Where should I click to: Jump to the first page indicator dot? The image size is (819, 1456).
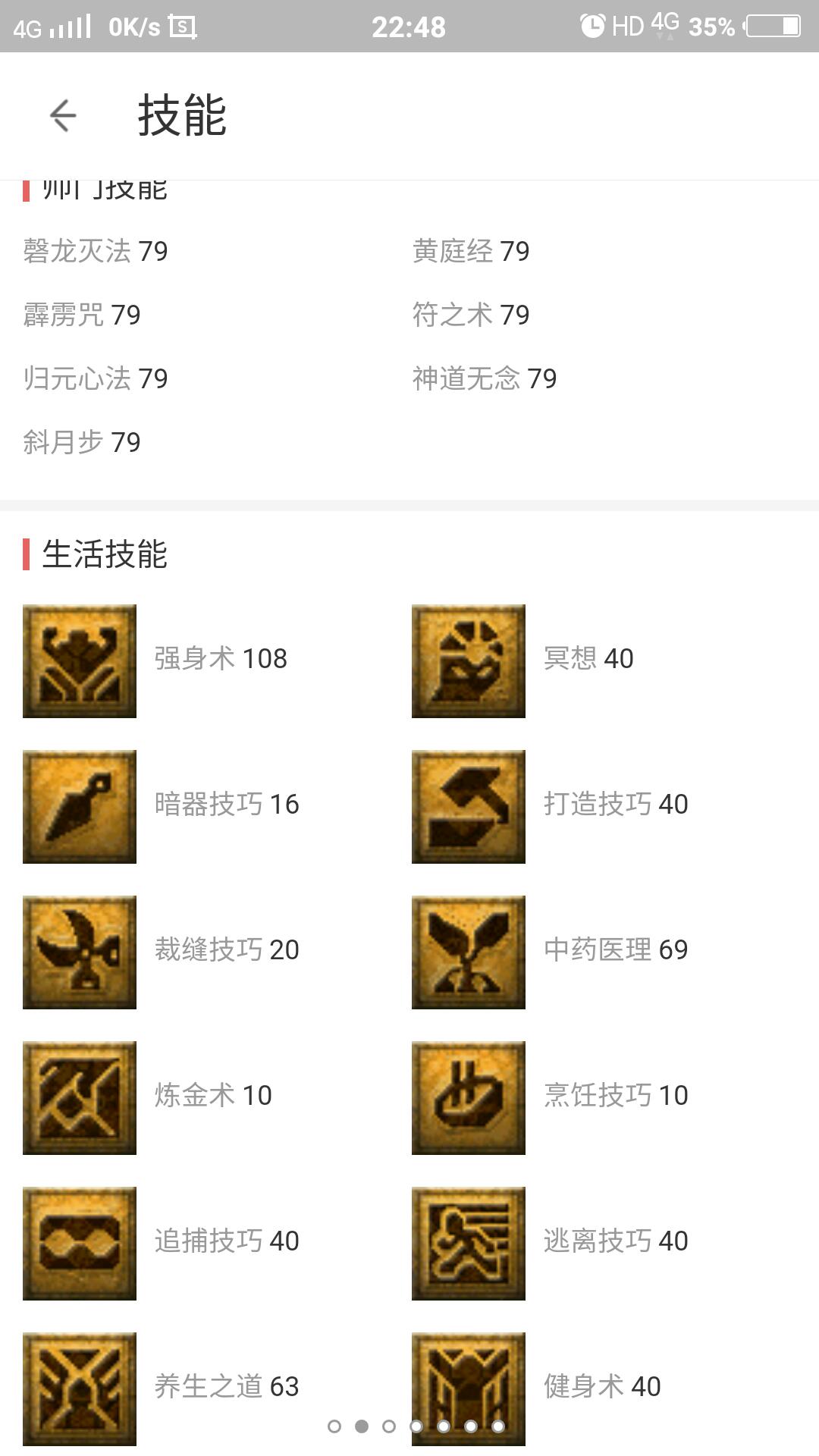click(334, 1426)
